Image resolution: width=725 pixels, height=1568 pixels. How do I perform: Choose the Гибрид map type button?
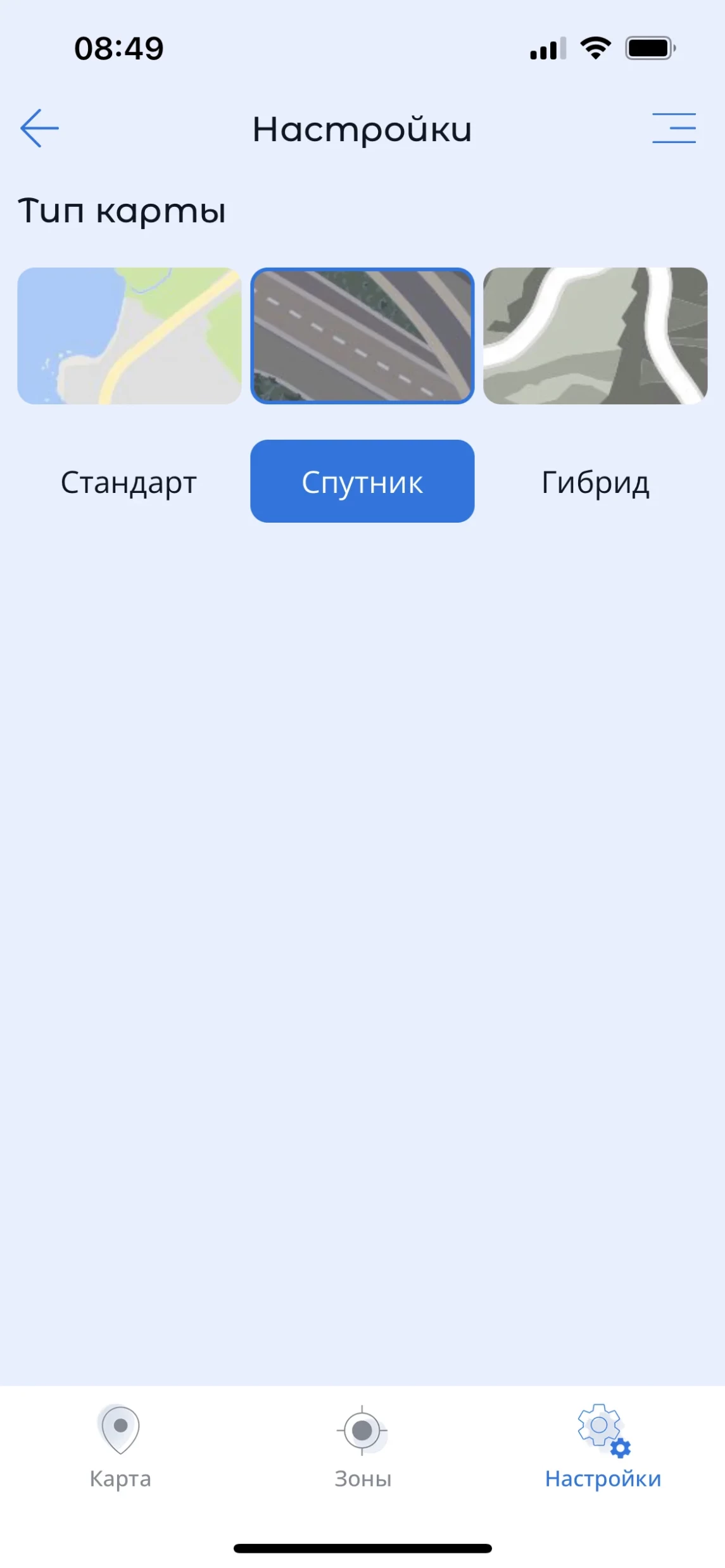coord(595,482)
